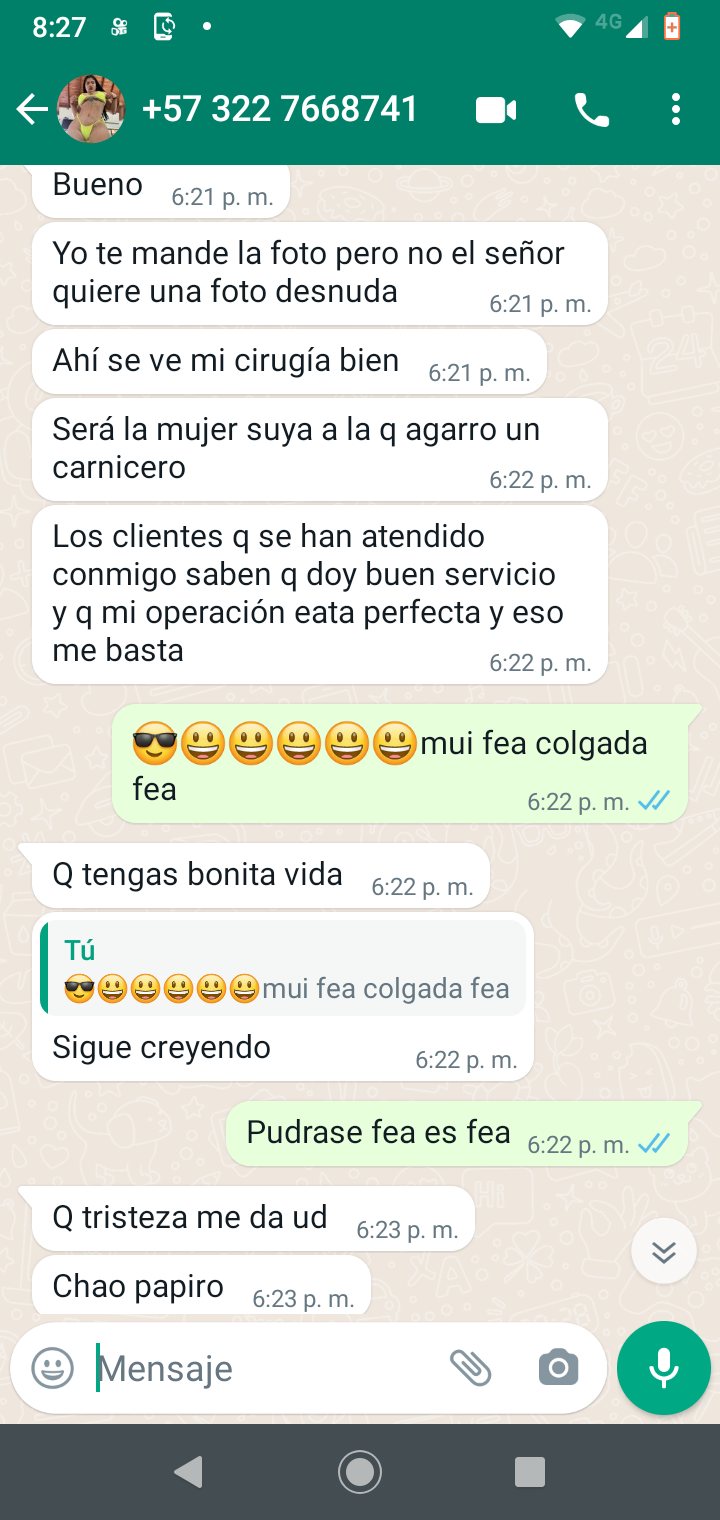Viewport: 720px width, 1520px height.
Task: Start a voice call
Action: tap(591, 110)
